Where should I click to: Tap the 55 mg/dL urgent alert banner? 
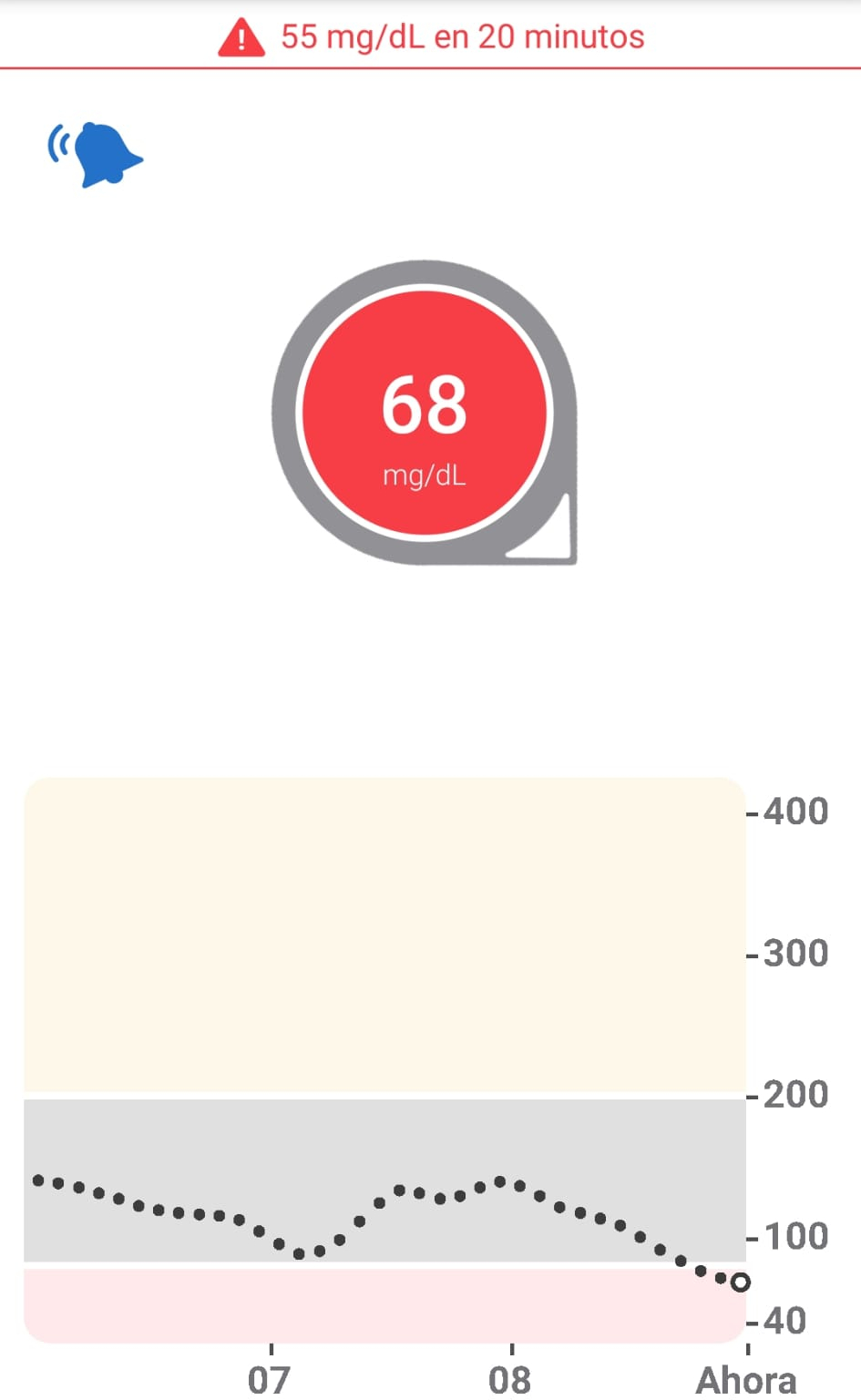tap(430, 36)
